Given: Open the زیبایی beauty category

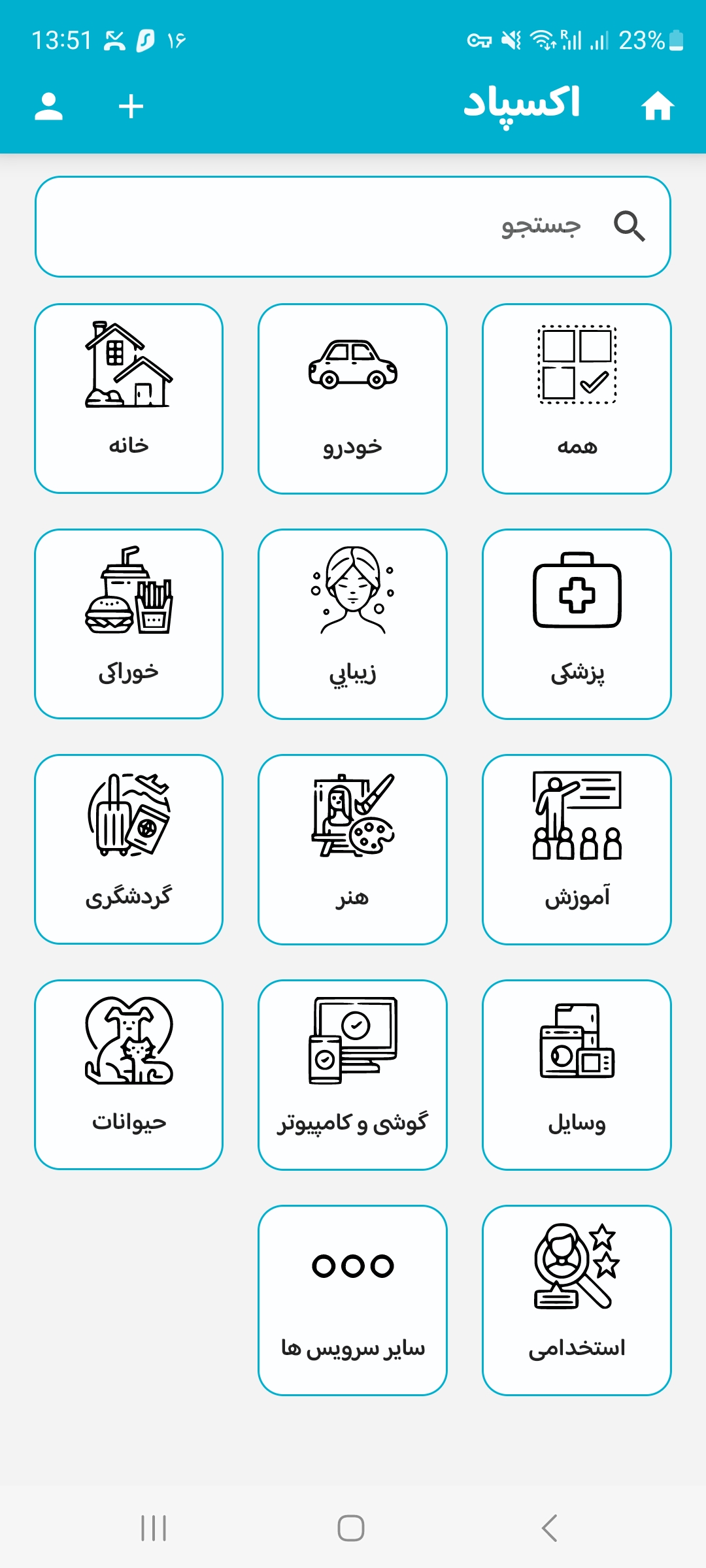Looking at the screenshot, I should pyautogui.click(x=353, y=624).
